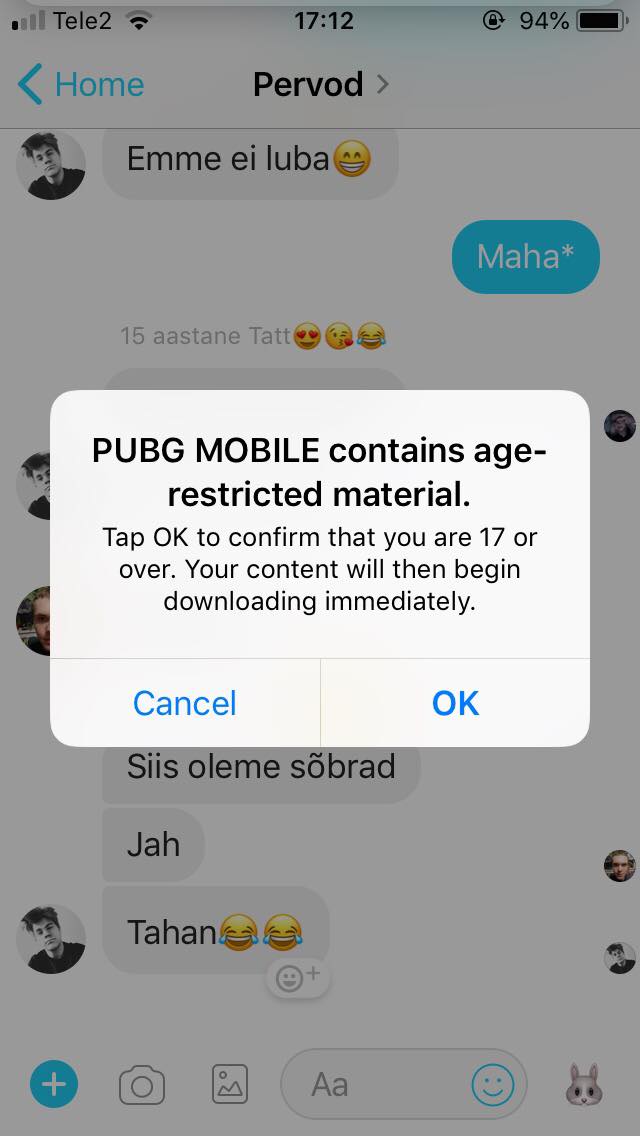640x1136 pixels.
Task: Confirm age by tapping OK
Action: (455, 703)
